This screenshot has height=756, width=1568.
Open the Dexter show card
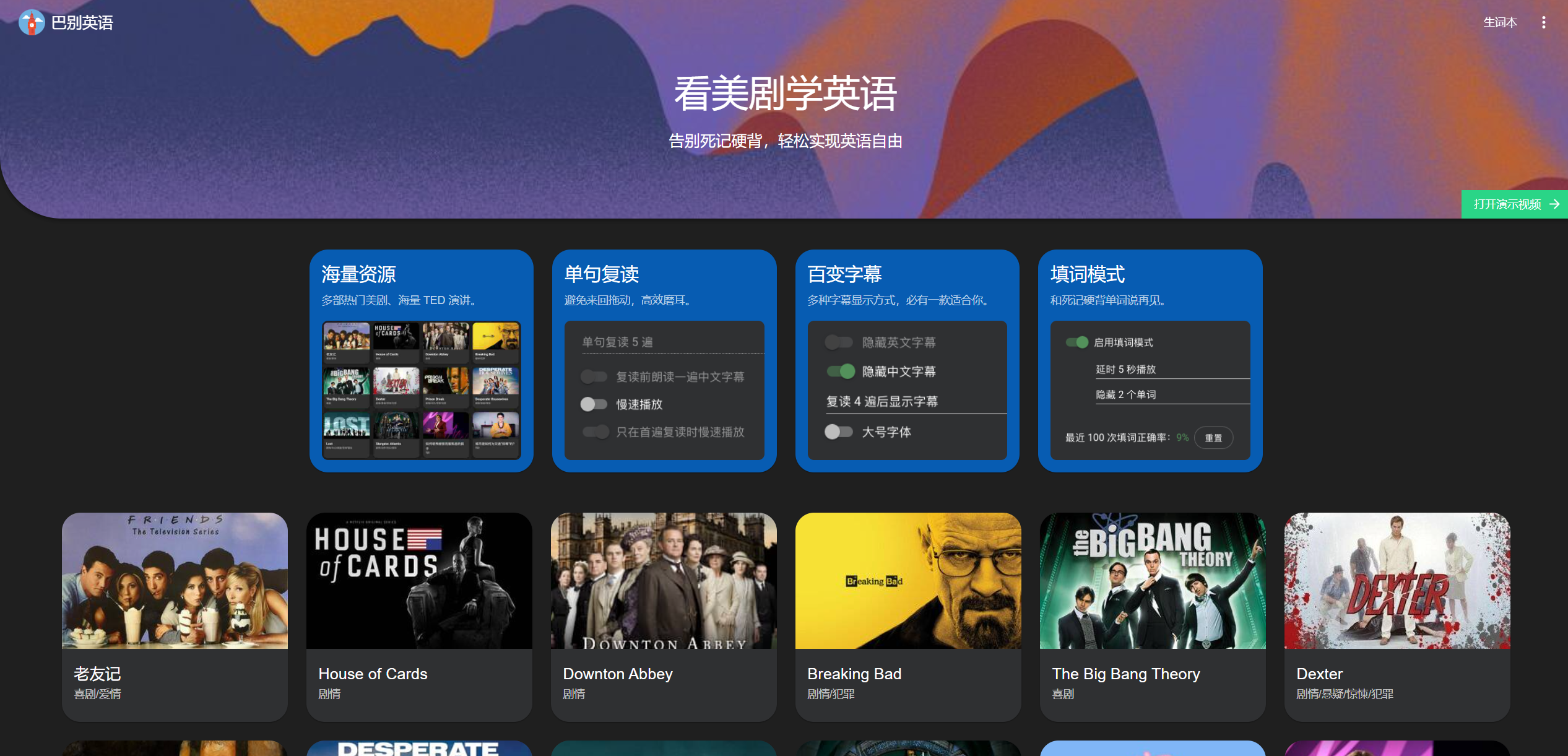coord(1397,616)
